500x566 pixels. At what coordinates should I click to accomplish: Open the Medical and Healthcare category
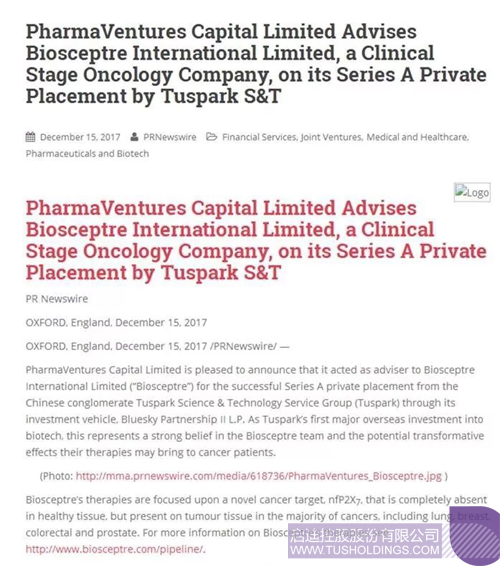coord(417,137)
